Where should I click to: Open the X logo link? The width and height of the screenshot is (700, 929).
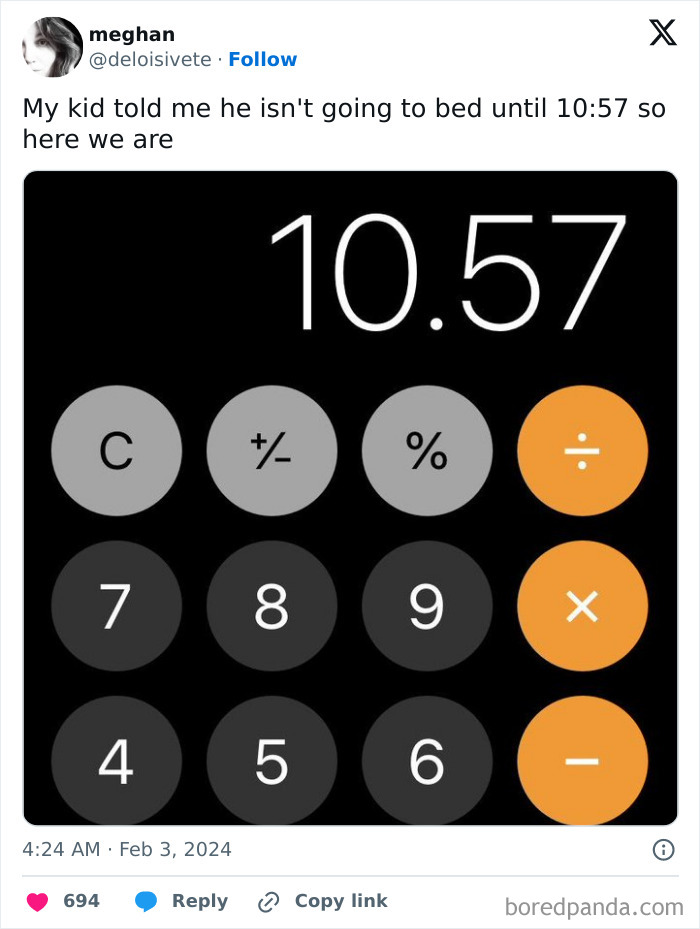click(662, 34)
